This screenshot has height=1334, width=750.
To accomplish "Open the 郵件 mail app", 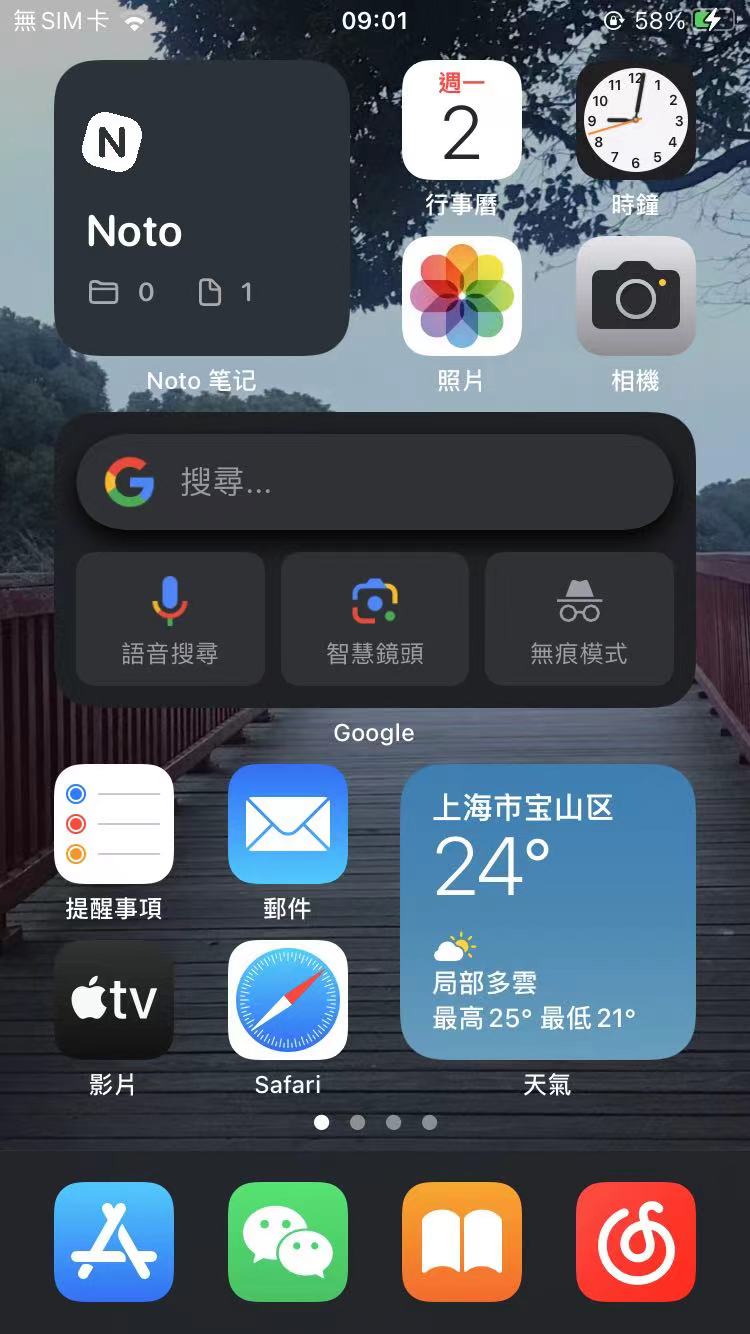I will tap(288, 824).
